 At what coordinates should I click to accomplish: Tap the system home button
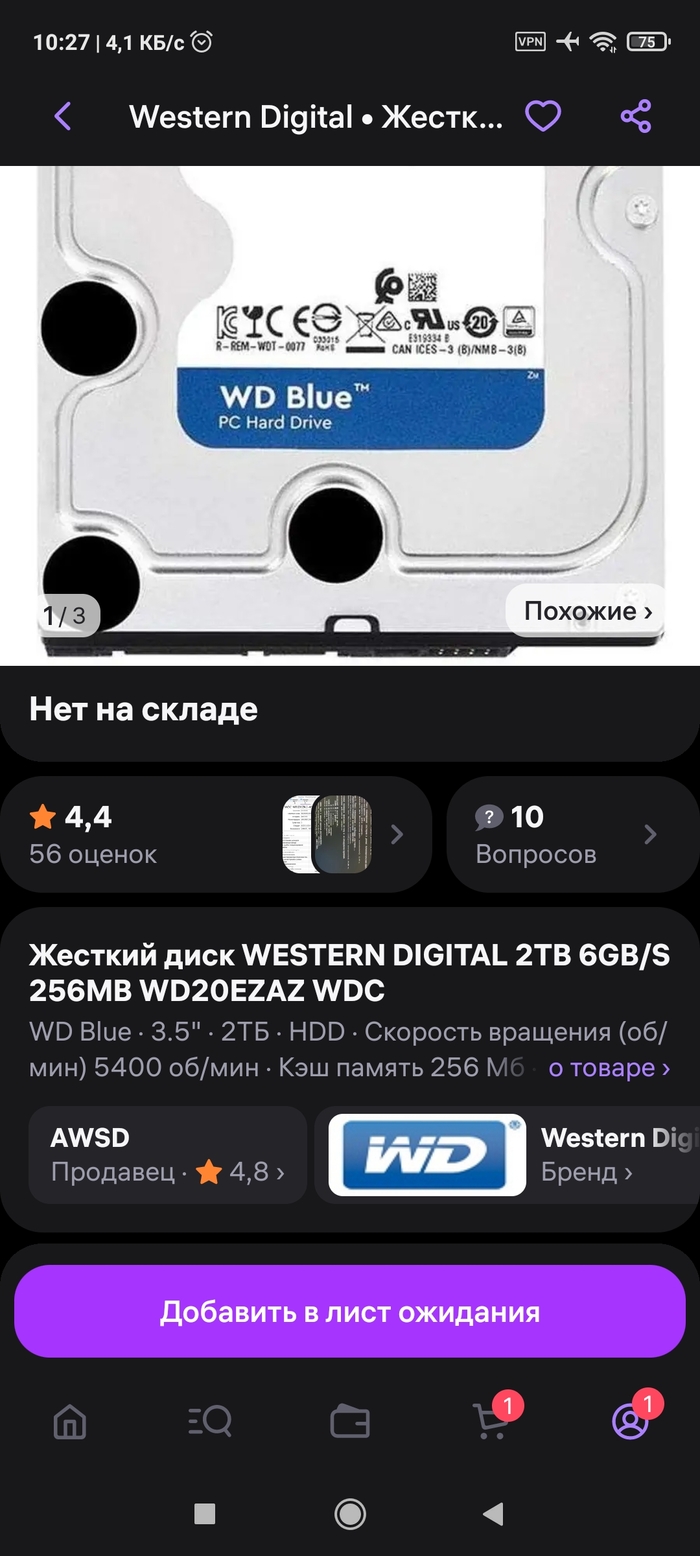pos(350,1514)
